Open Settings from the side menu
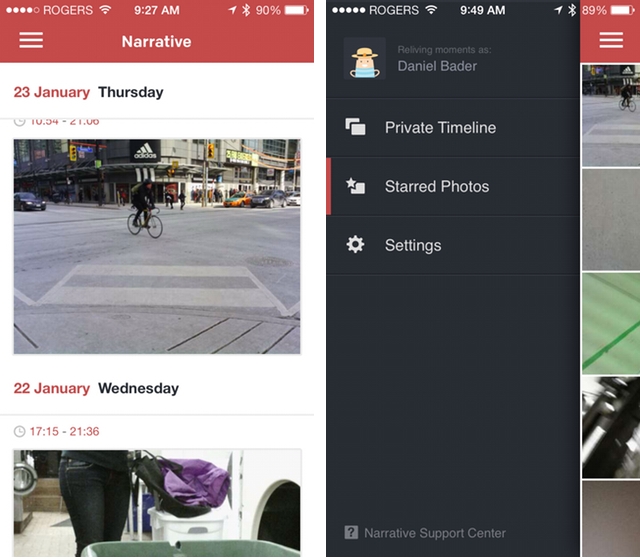The width and height of the screenshot is (640, 560). 453,245
